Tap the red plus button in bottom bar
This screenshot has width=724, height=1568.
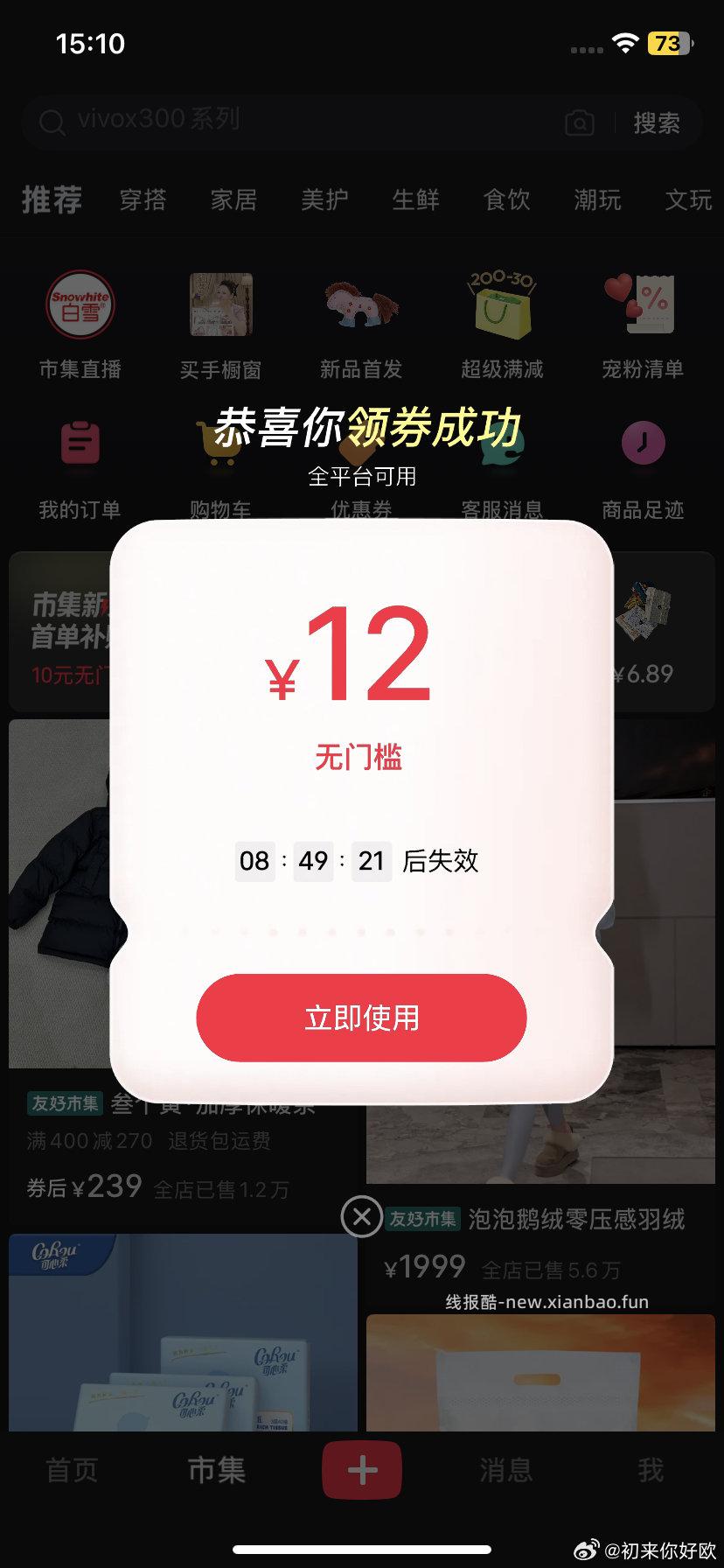(361, 1470)
